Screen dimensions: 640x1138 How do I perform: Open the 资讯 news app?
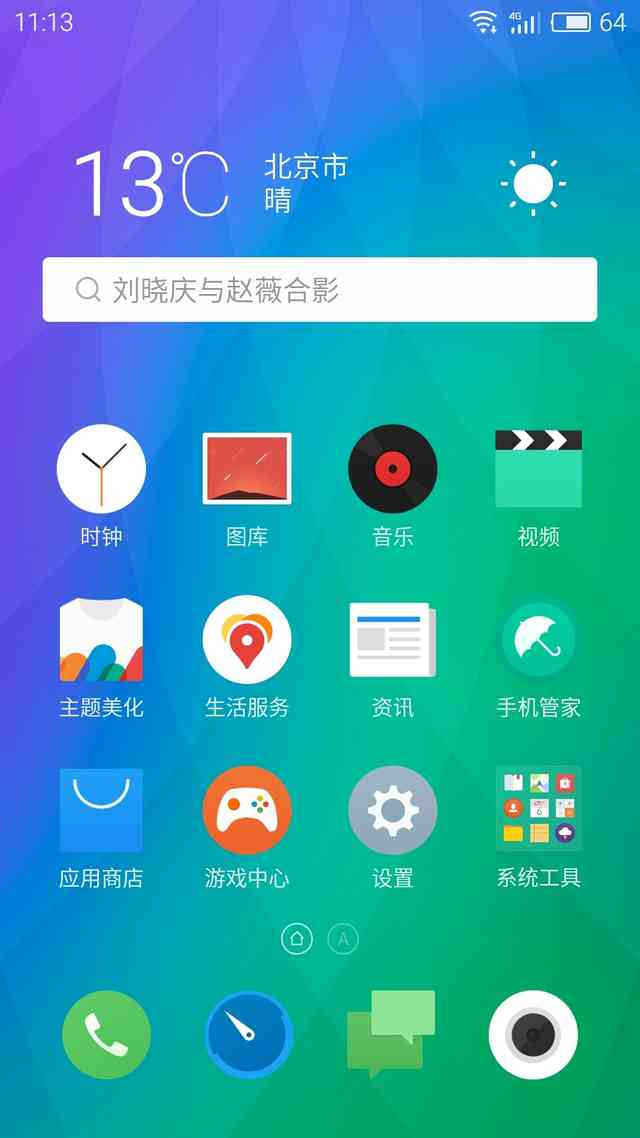point(393,640)
